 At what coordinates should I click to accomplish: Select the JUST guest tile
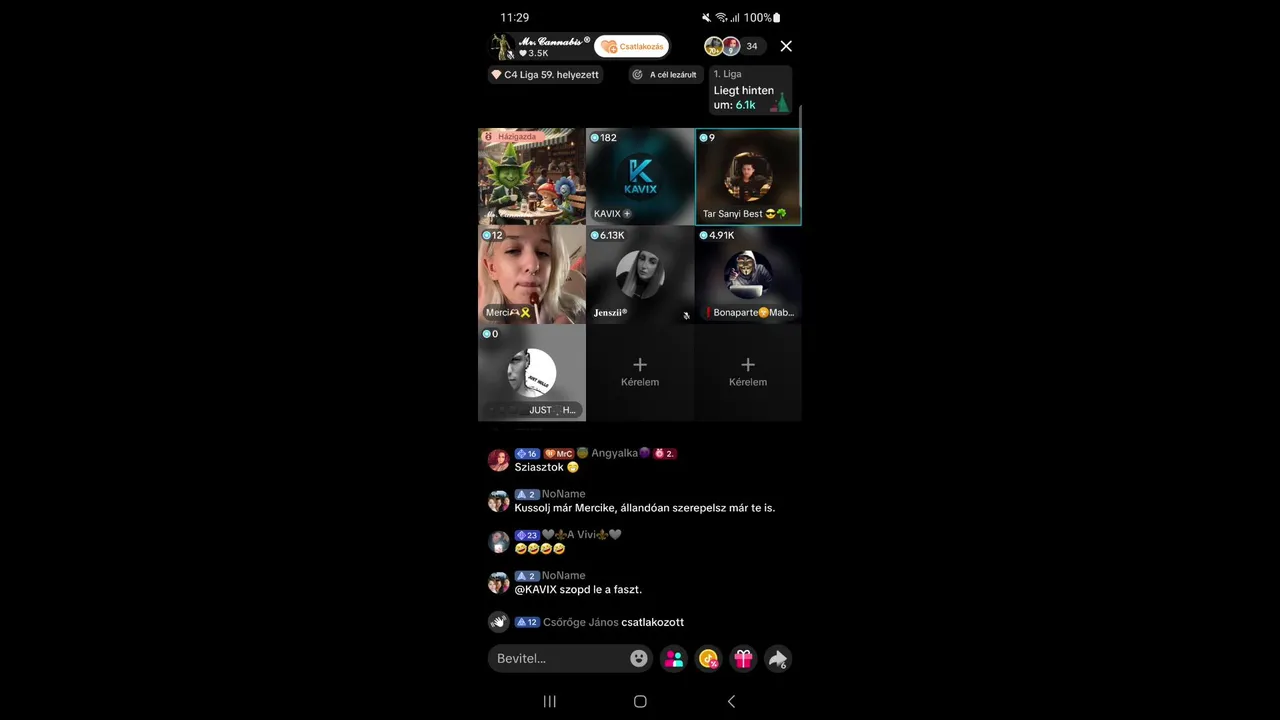(x=532, y=372)
